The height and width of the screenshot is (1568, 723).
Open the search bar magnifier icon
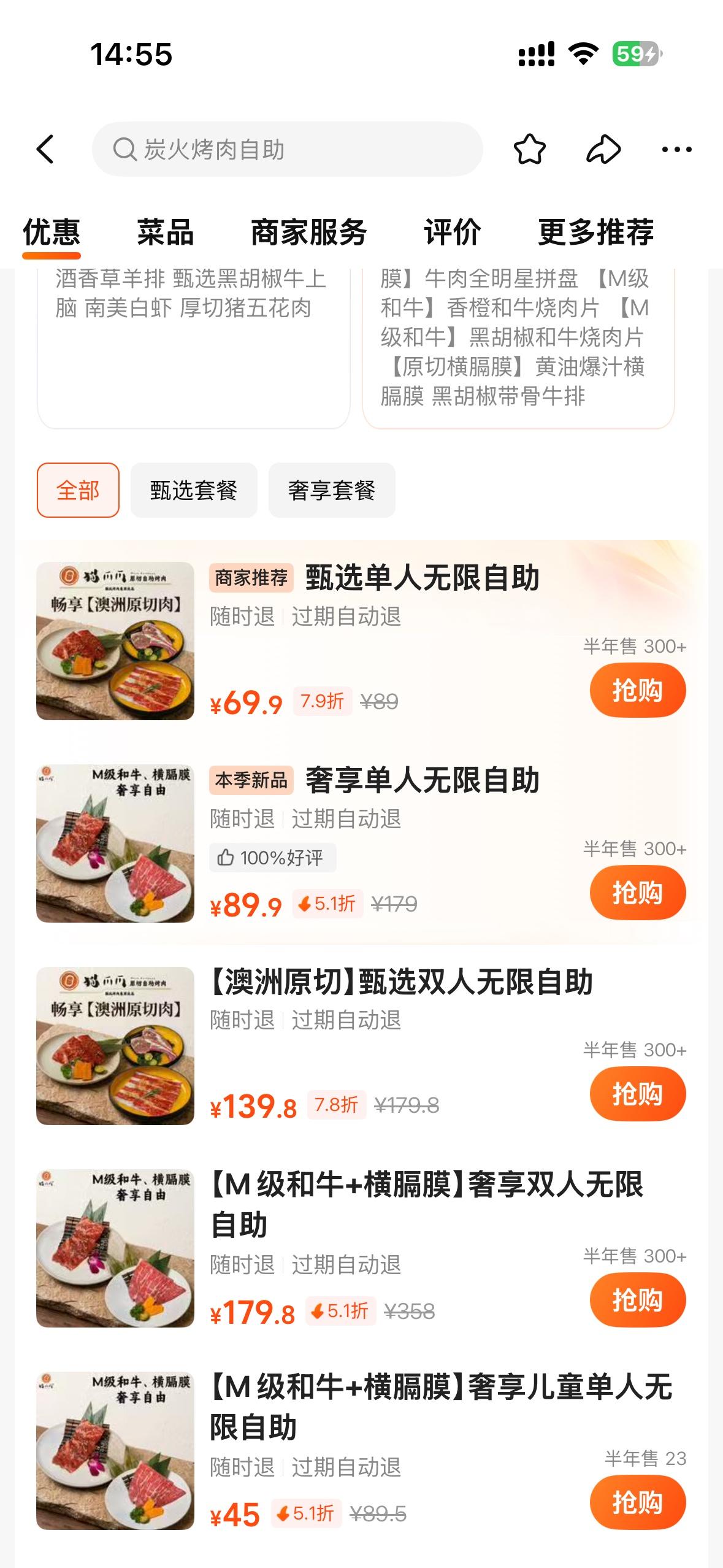click(x=126, y=149)
